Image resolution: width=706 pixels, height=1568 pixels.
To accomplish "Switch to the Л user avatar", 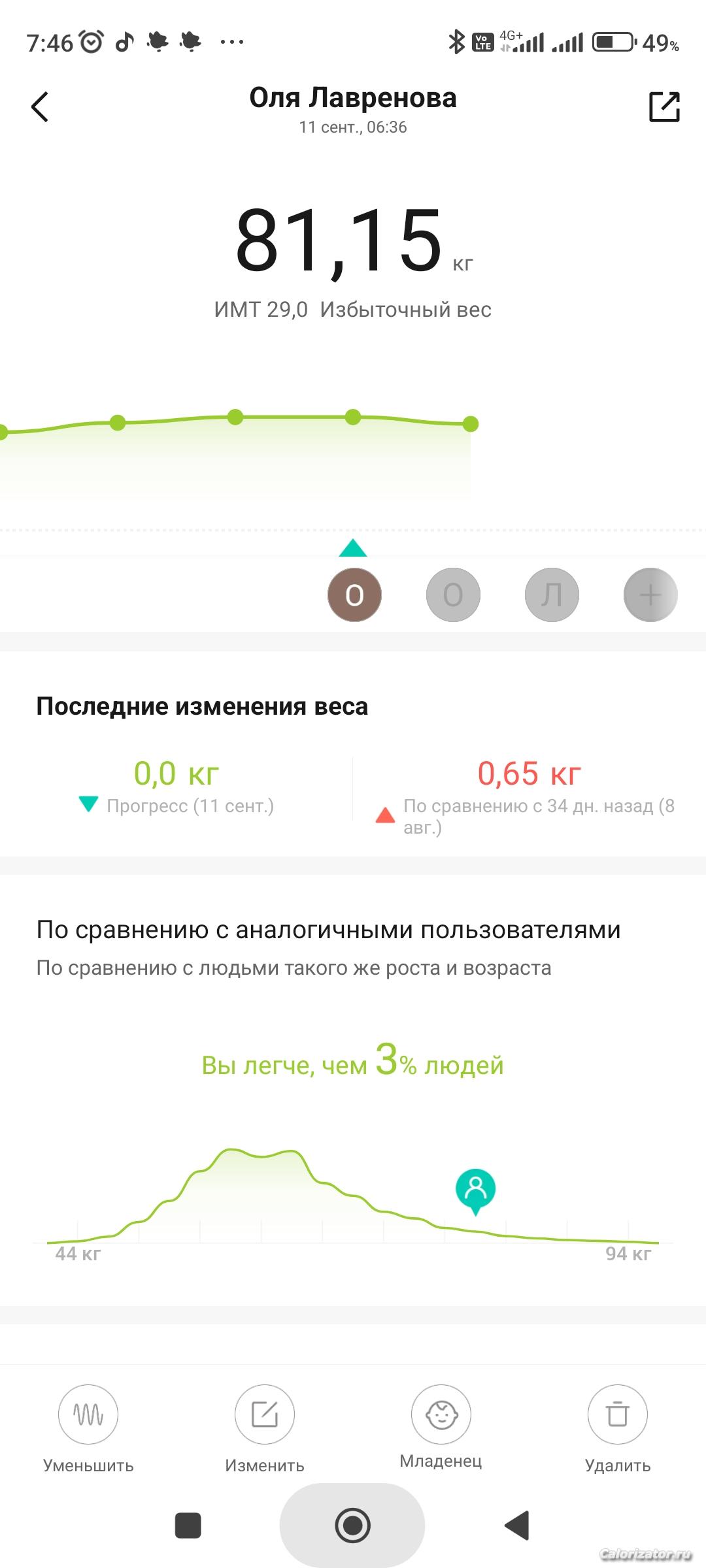I will click(x=552, y=595).
